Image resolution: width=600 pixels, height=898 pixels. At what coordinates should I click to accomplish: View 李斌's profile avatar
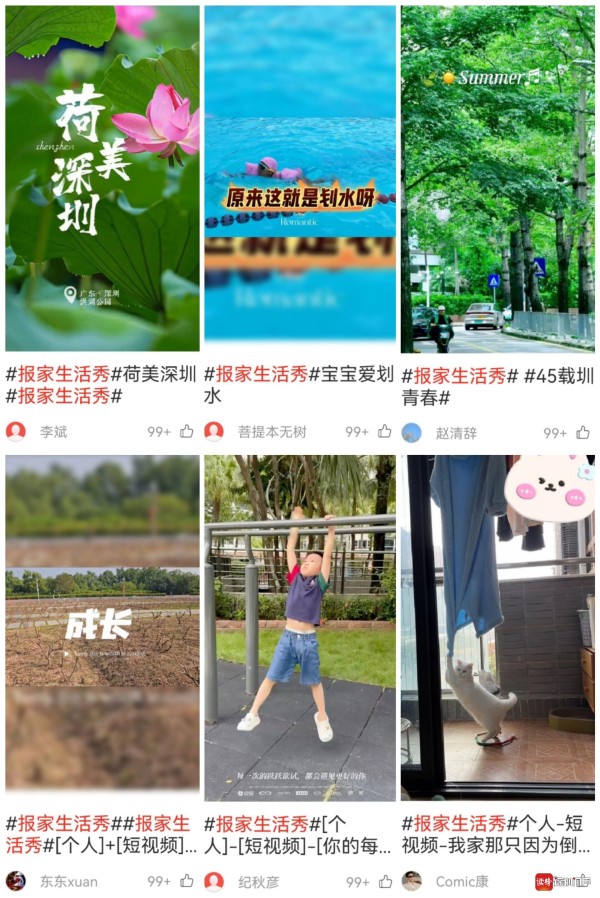click(16, 432)
